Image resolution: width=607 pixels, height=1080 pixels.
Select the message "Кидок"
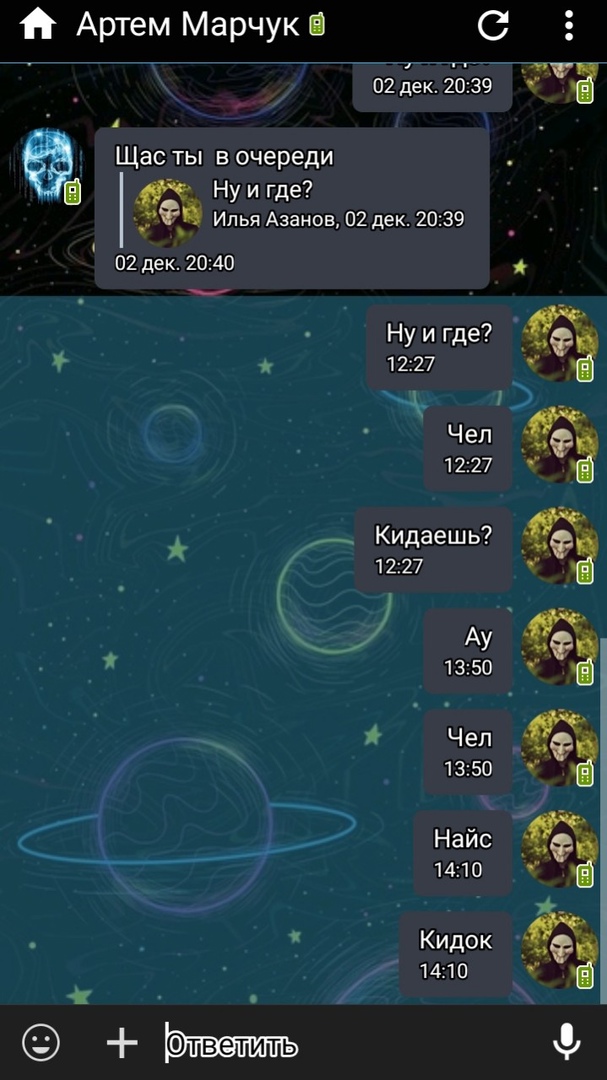(x=455, y=953)
